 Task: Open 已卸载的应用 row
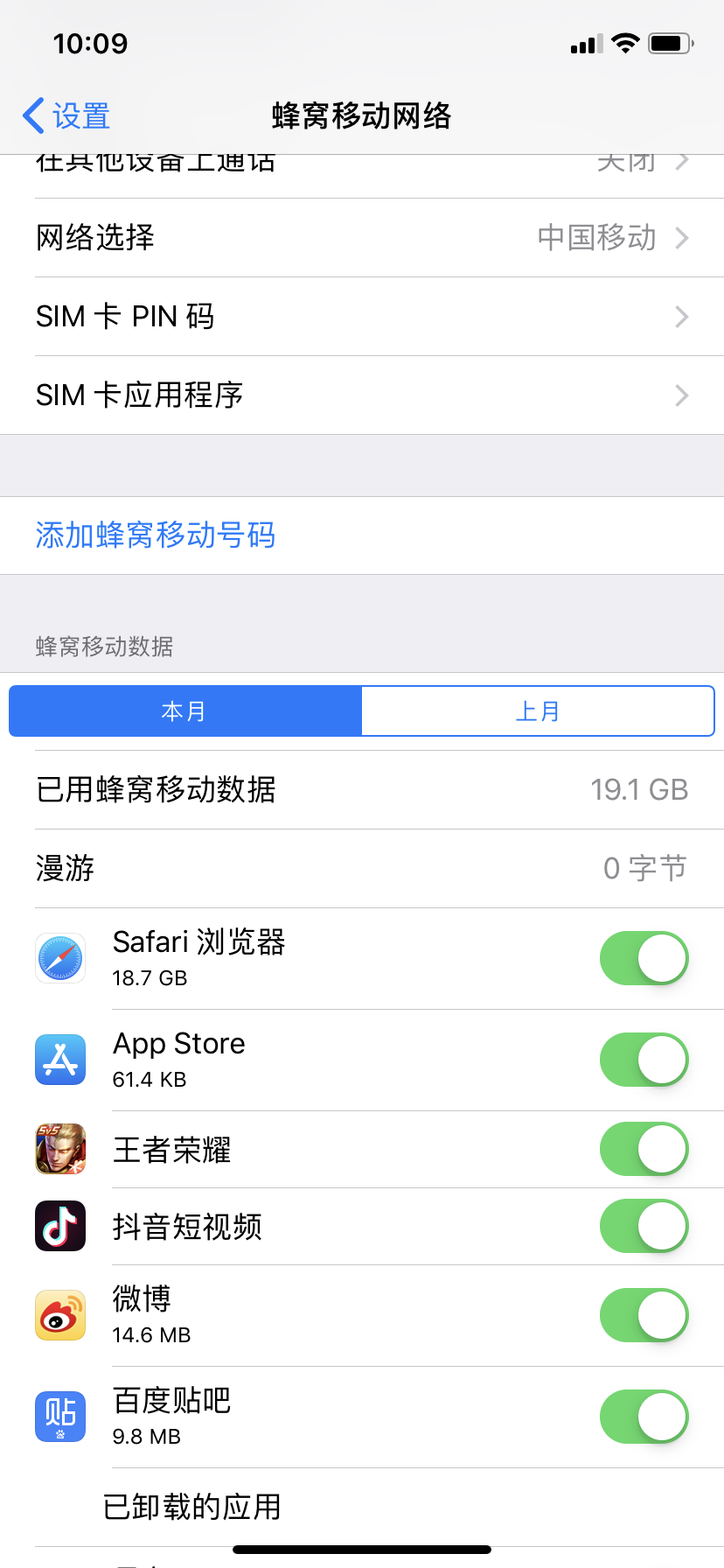362,1507
